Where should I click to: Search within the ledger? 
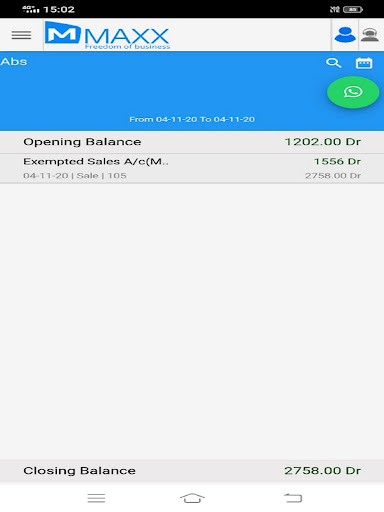click(333, 63)
